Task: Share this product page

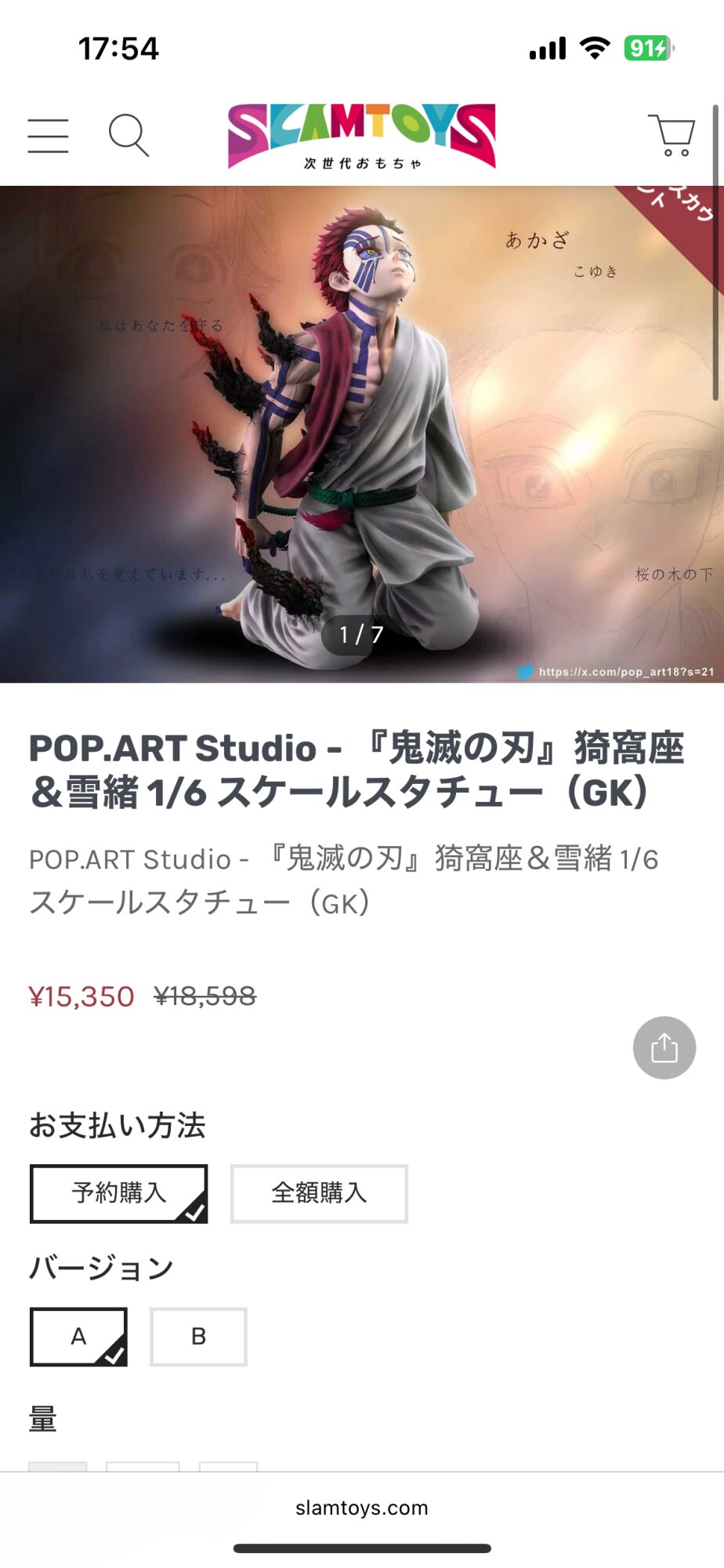Action: click(x=664, y=1047)
